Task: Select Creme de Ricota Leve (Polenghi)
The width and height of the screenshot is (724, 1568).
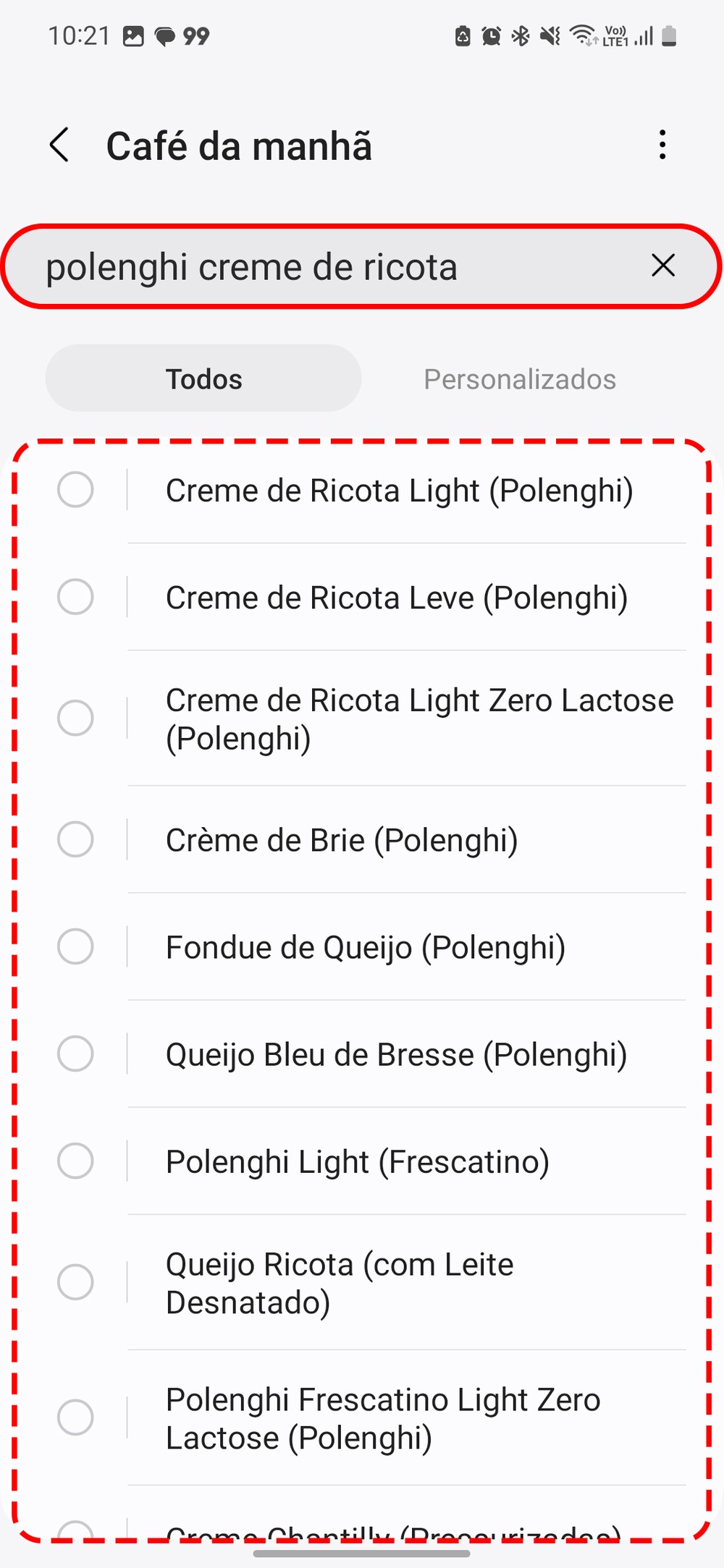Action: click(75, 597)
